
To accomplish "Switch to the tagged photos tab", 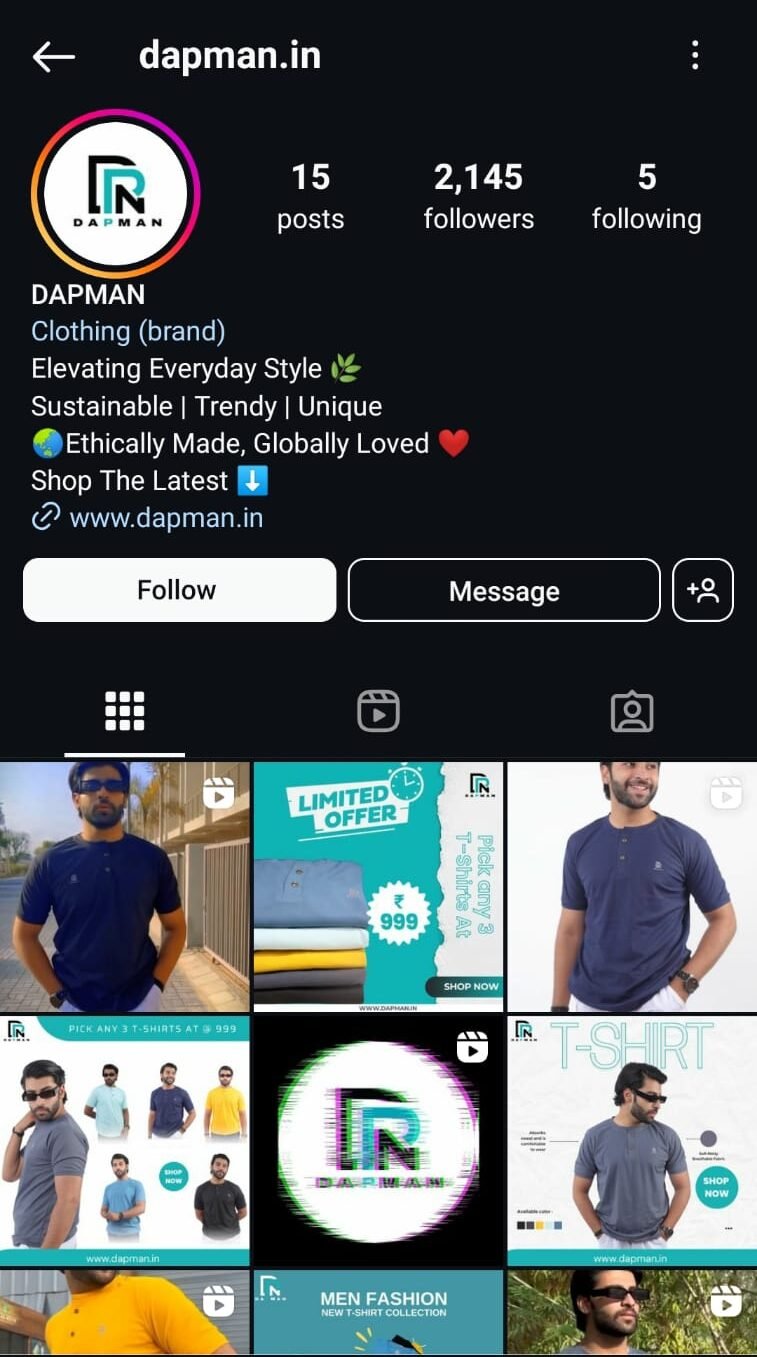I will click(x=631, y=712).
